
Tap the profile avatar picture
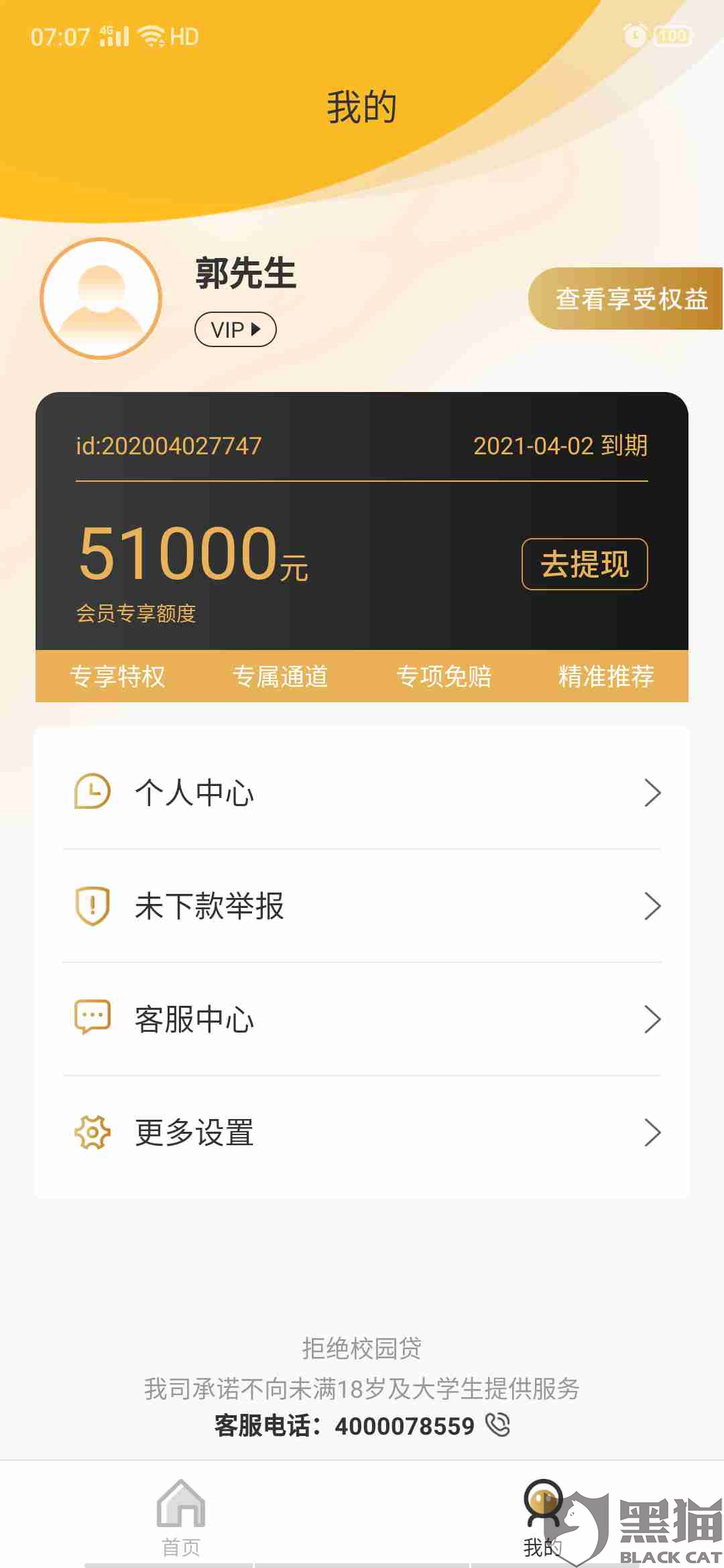click(101, 299)
